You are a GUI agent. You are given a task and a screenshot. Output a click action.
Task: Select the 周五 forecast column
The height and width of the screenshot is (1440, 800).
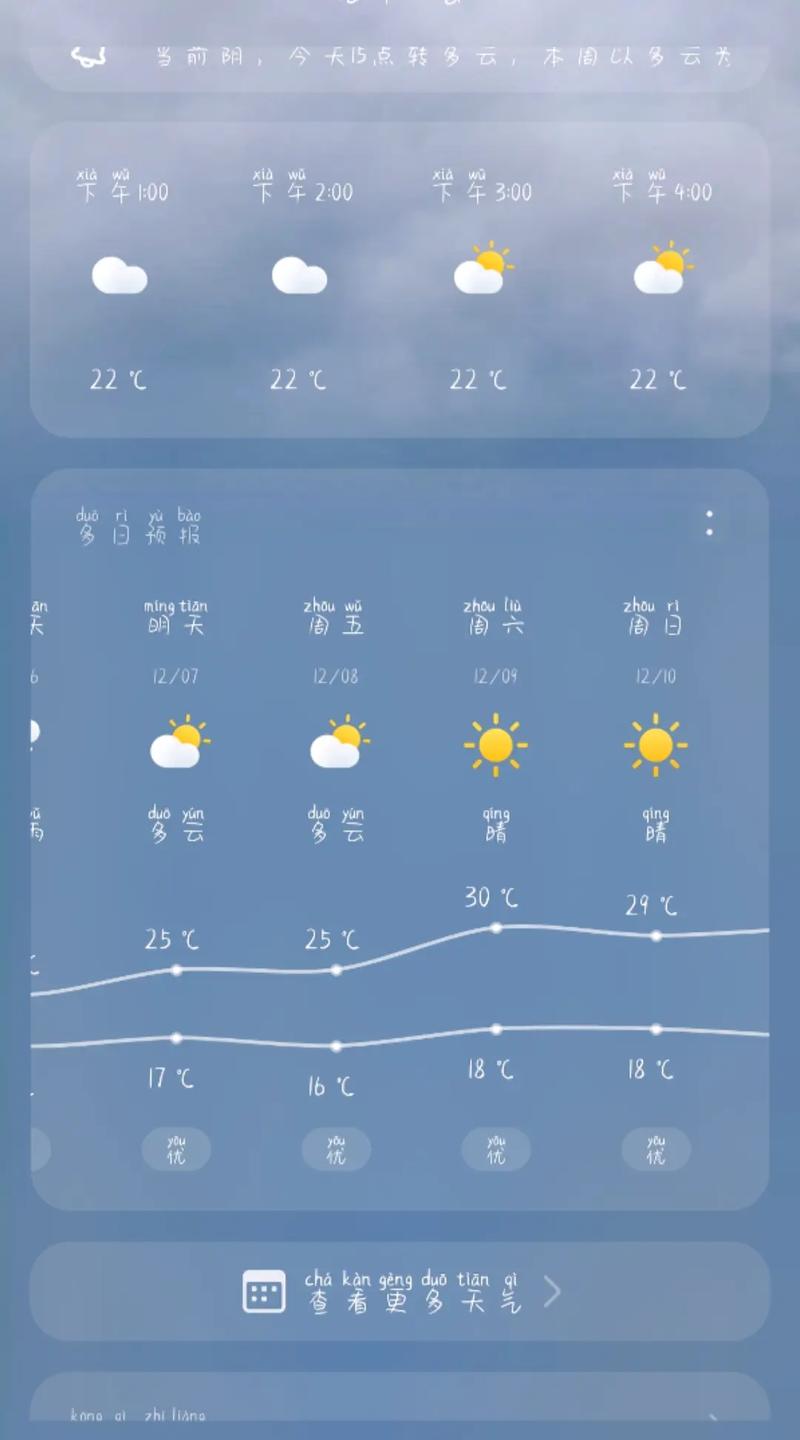point(336,850)
